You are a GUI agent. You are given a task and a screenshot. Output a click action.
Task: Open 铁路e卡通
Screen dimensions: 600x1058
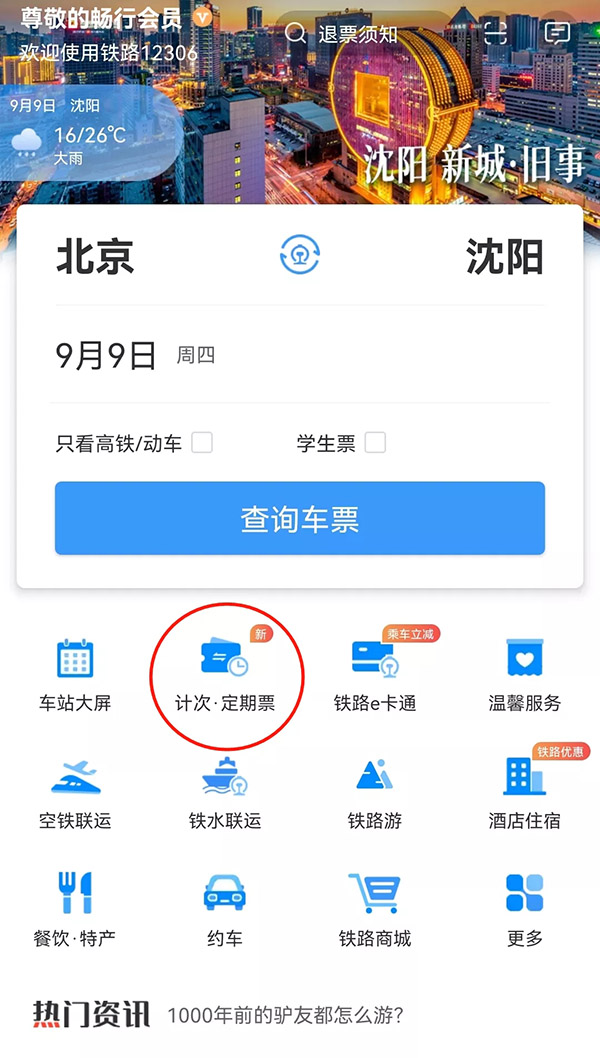click(375, 675)
